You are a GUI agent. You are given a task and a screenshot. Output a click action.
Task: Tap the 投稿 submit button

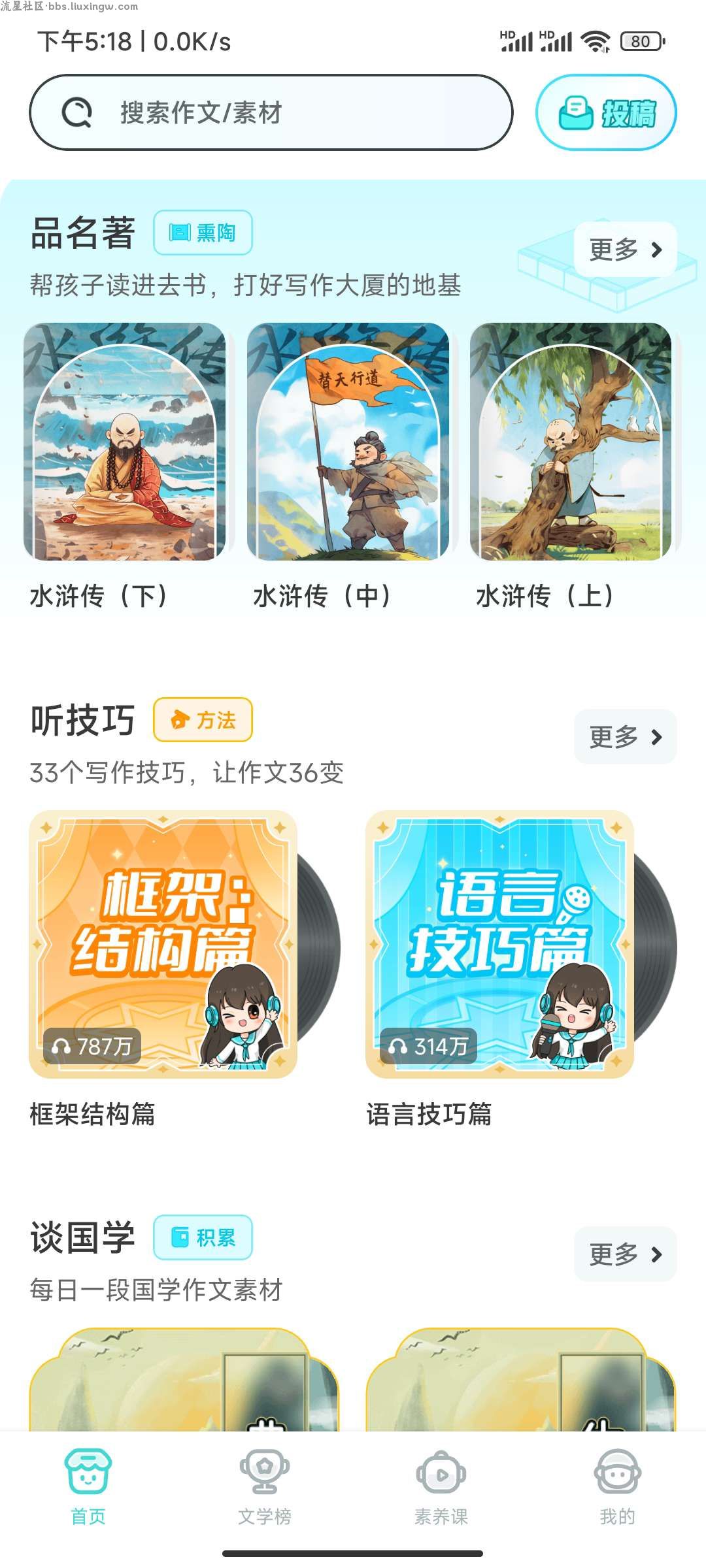pos(606,113)
